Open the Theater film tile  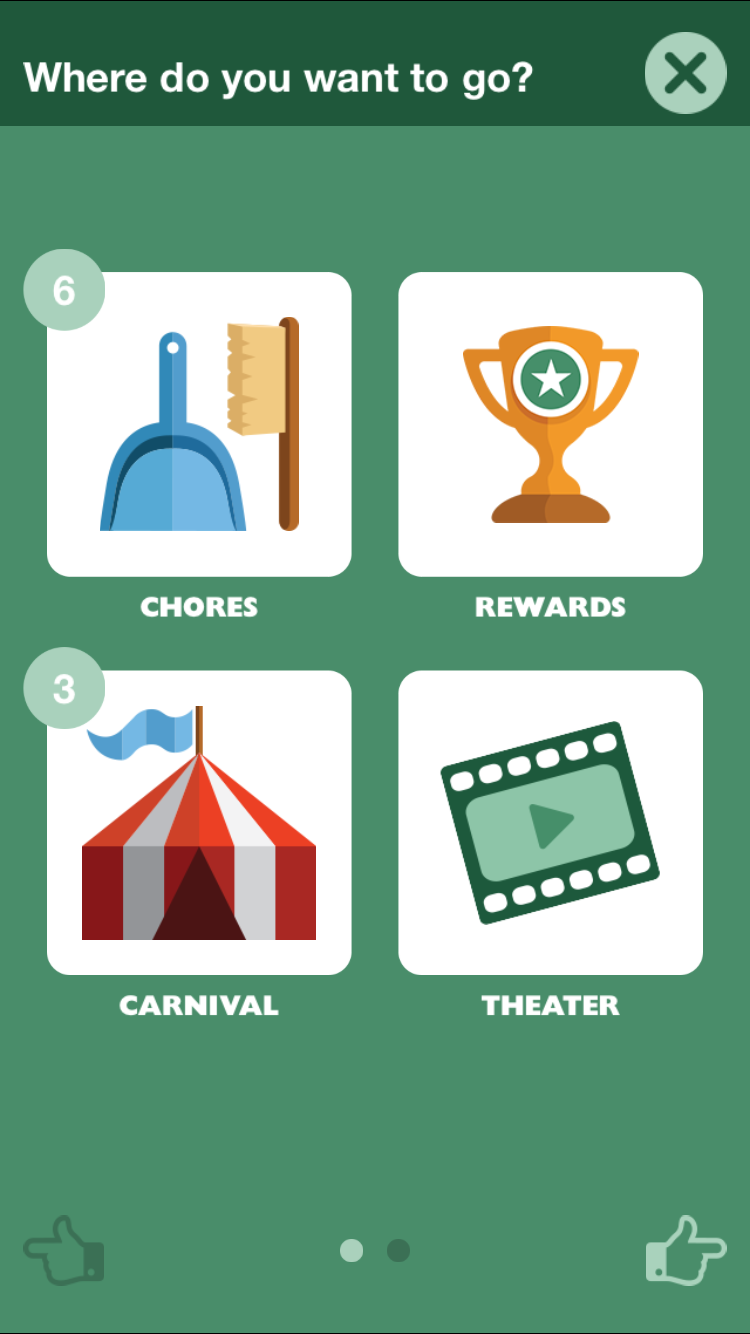coord(551,822)
